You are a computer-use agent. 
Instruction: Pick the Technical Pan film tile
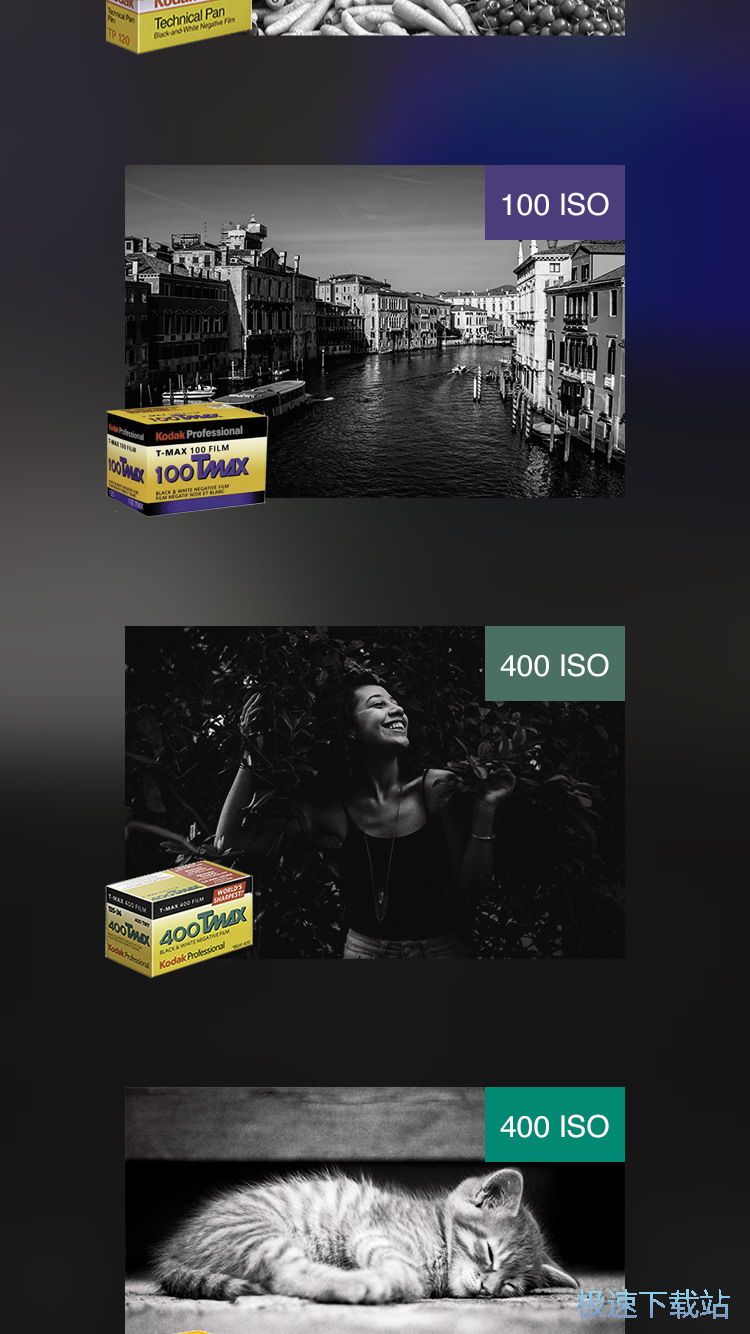375,17
